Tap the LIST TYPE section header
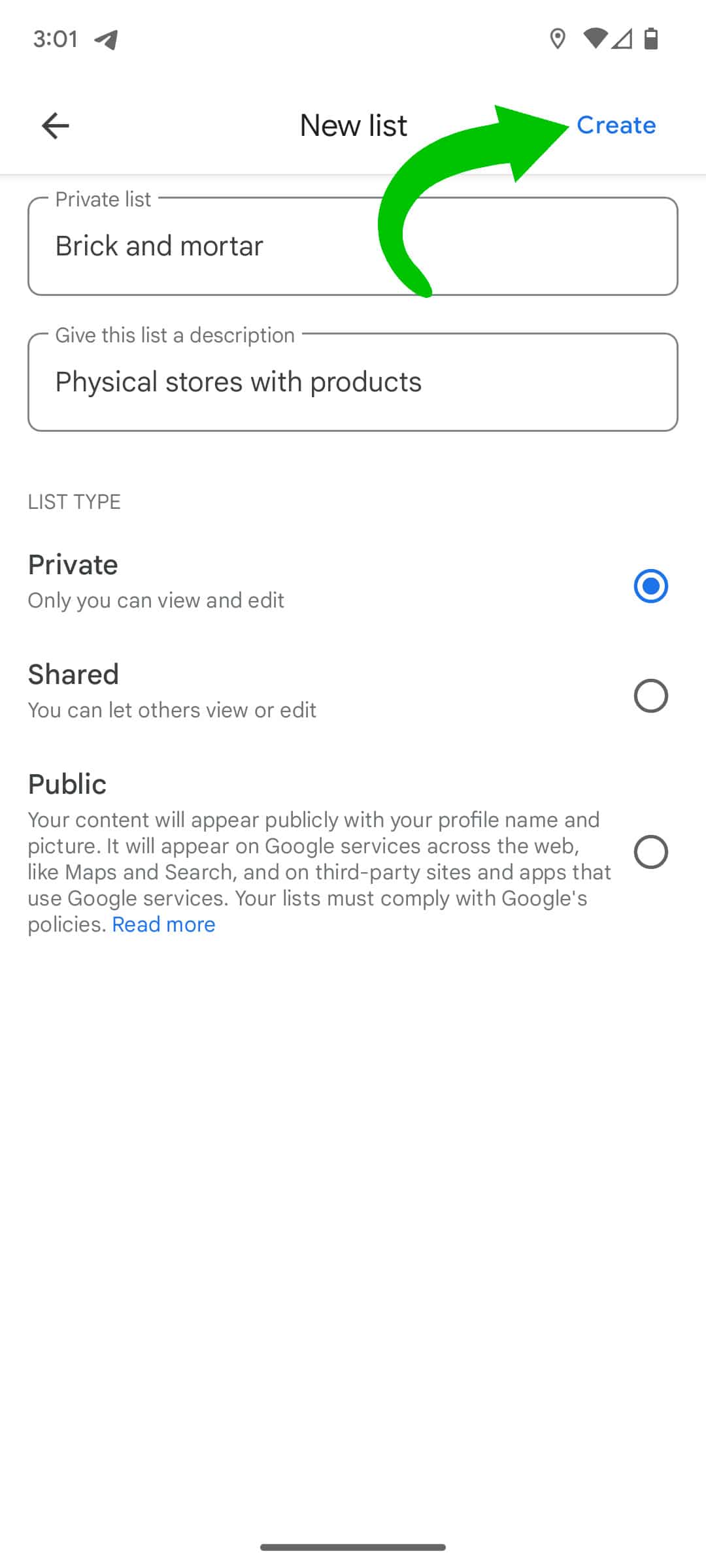The width and height of the screenshot is (706, 1568). [x=73, y=502]
